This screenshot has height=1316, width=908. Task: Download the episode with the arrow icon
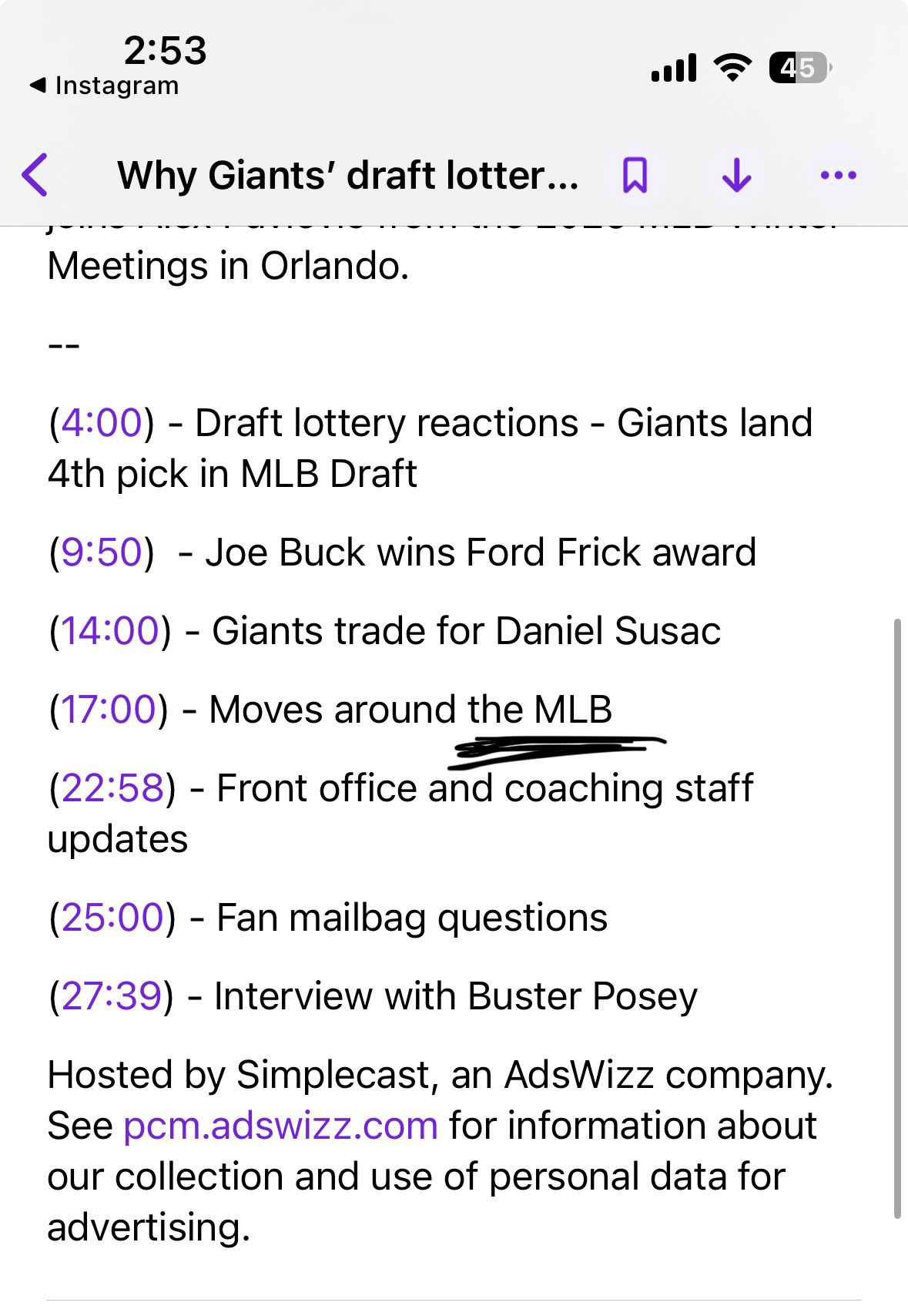click(x=737, y=175)
